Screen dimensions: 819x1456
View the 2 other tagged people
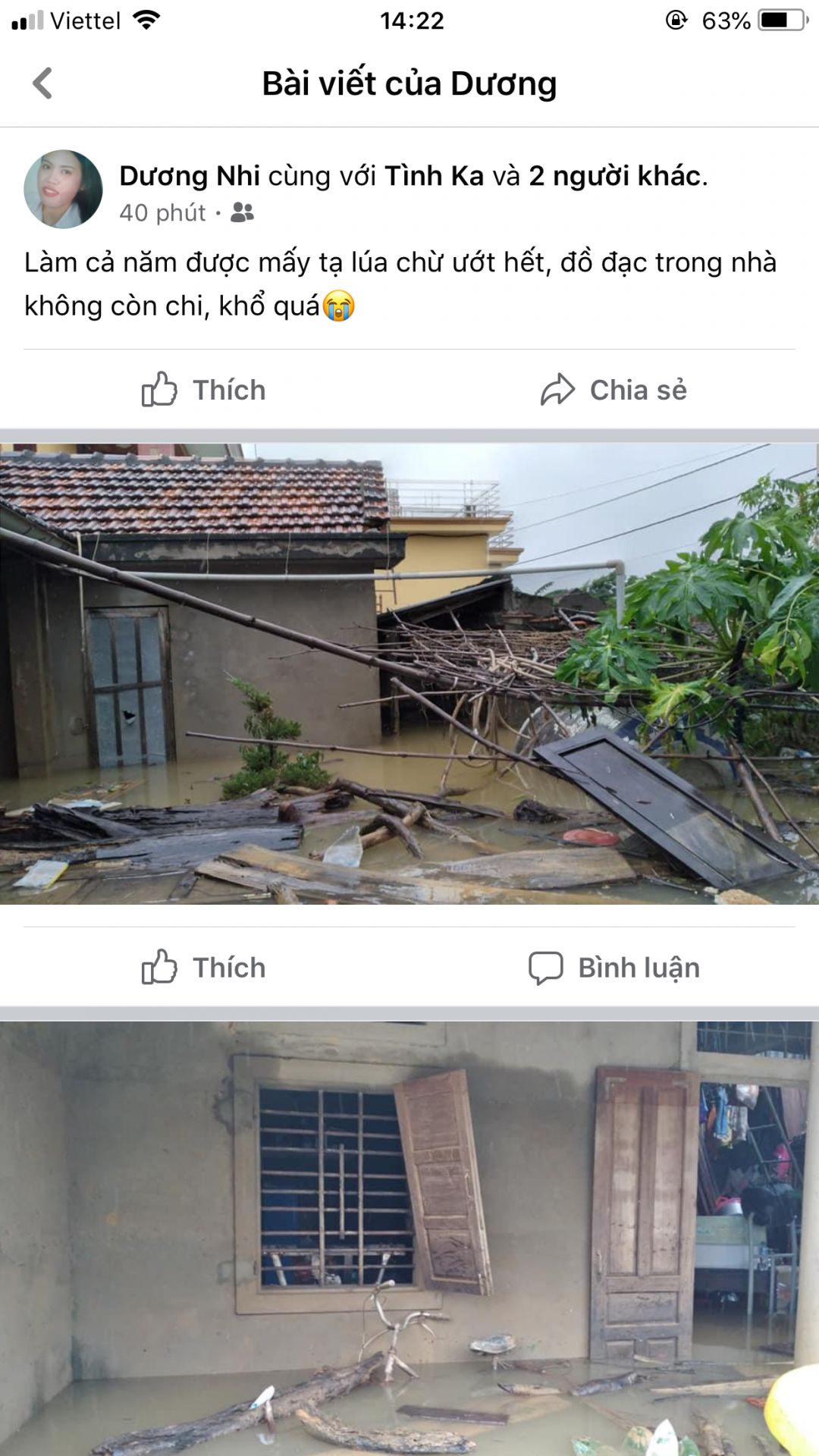(614, 176)
